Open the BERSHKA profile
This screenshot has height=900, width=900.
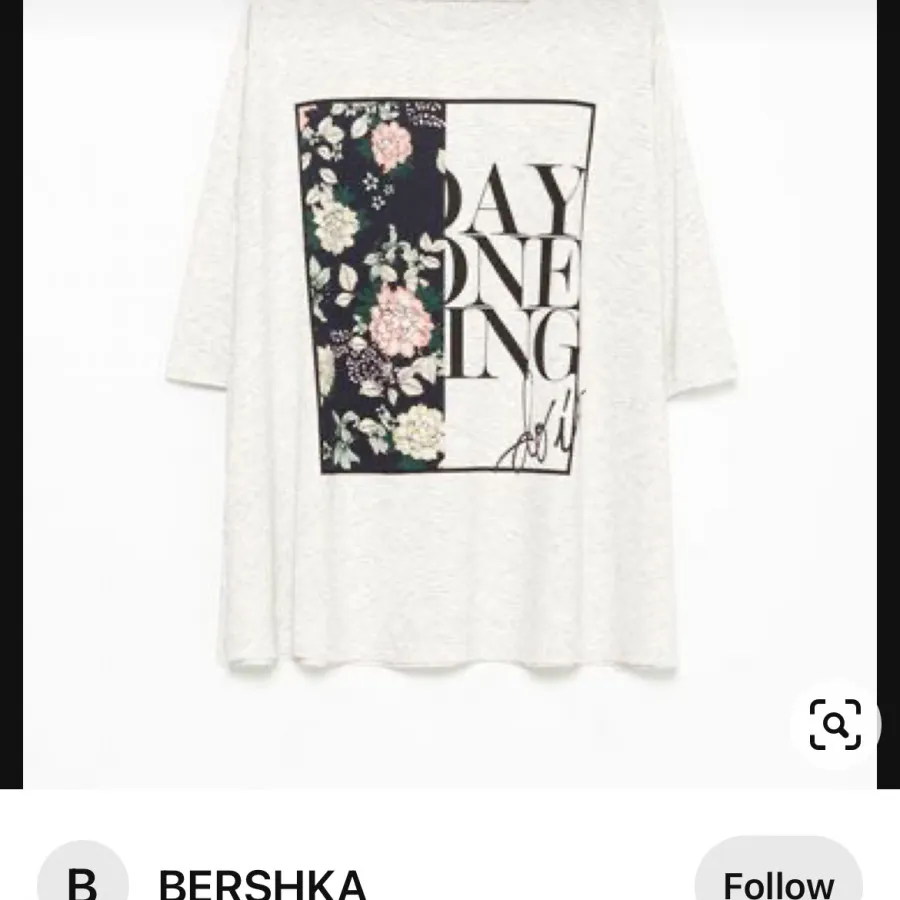[262, 882]
